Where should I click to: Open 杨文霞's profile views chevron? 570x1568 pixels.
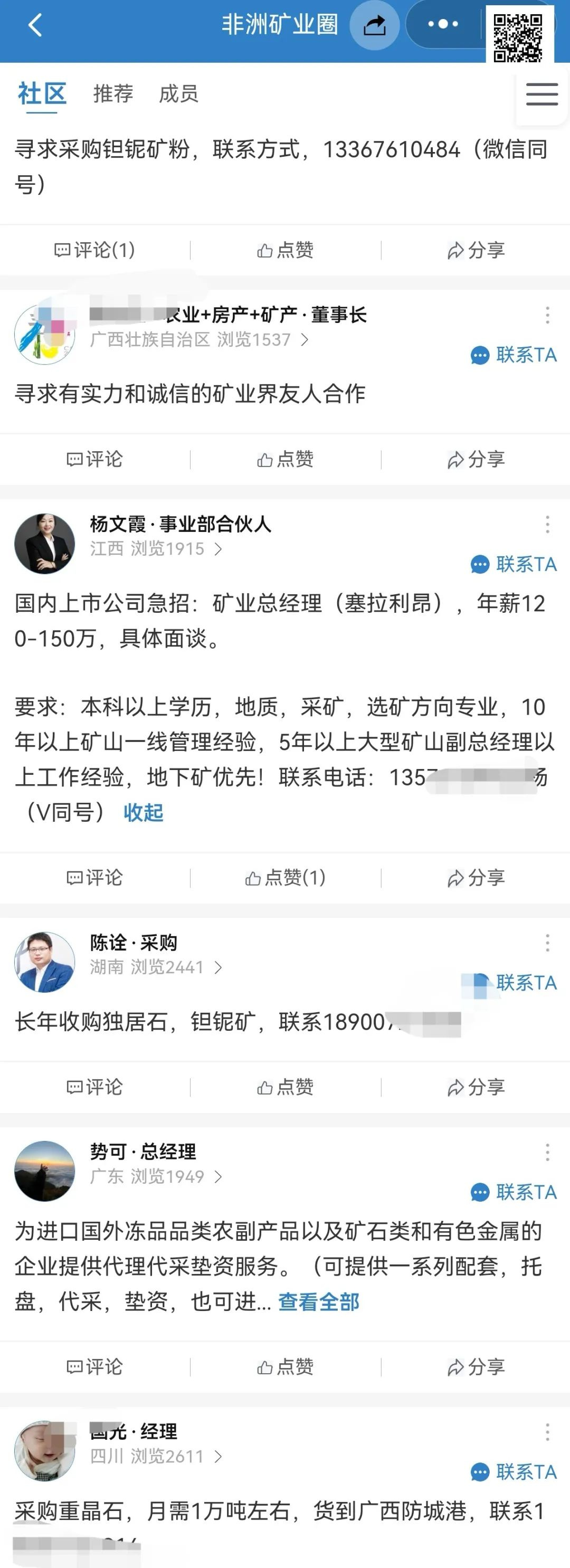[218, 549]
